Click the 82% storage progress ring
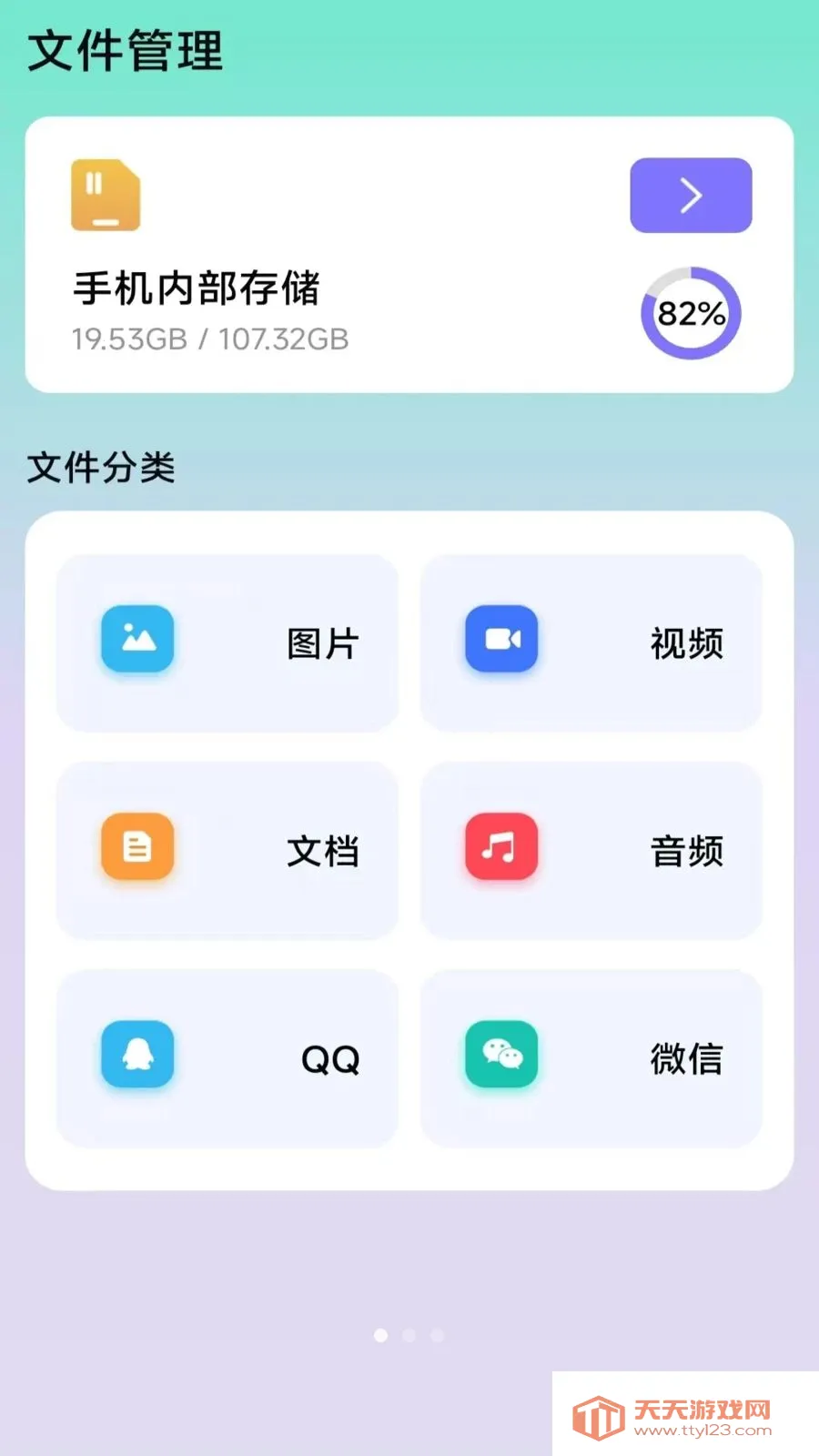The image size is (819, 1456). pos(690,312)
